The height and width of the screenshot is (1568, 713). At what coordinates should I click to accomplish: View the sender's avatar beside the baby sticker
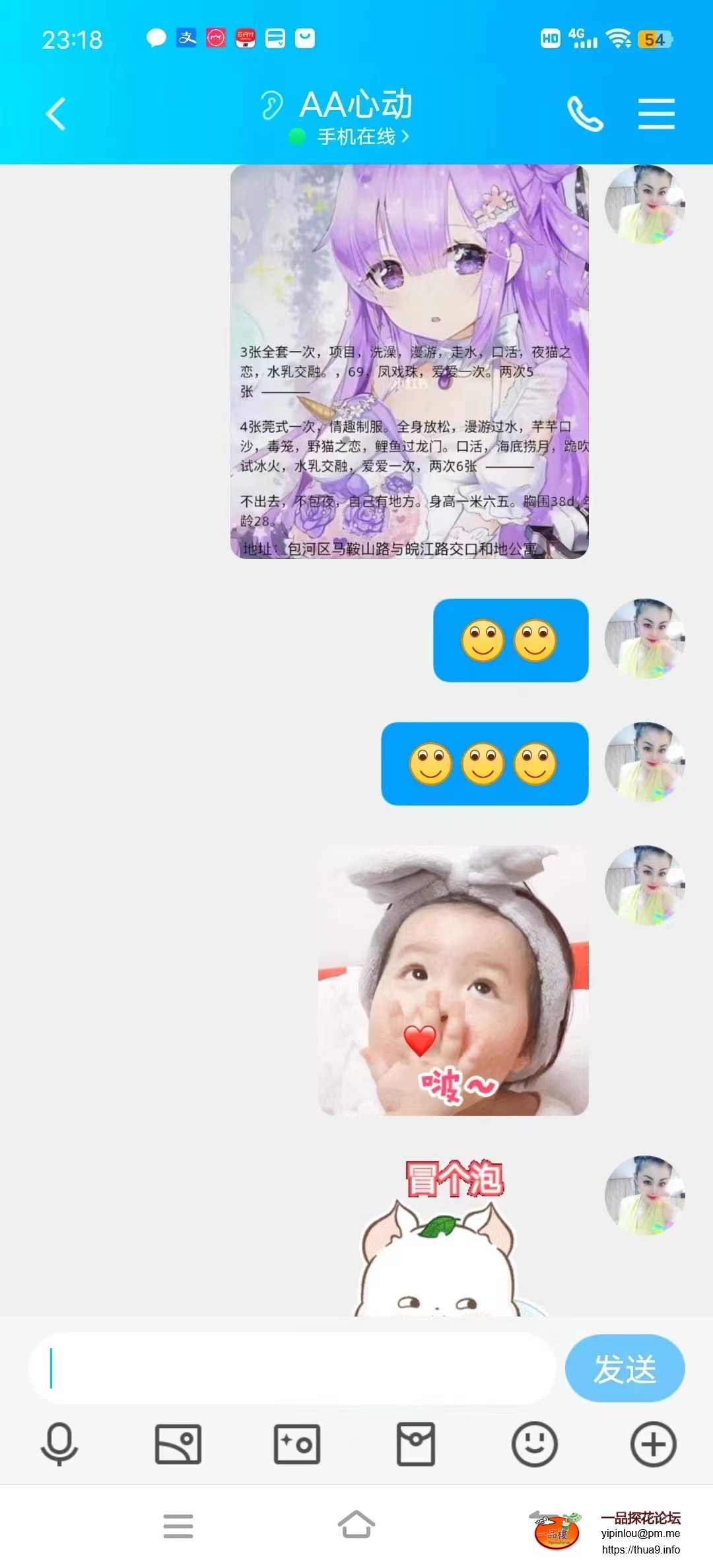pyautogui.click(x=644, y=885)
